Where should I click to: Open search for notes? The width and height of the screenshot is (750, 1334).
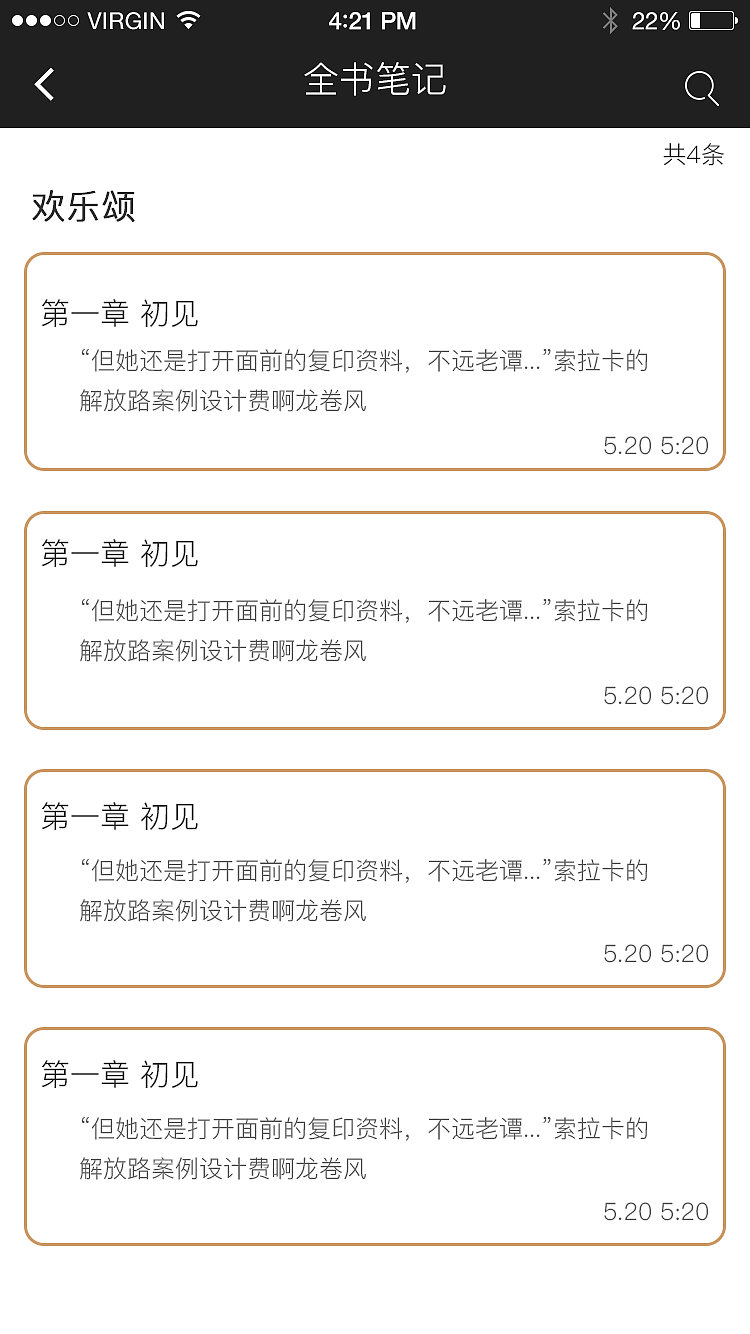[701, 88]
